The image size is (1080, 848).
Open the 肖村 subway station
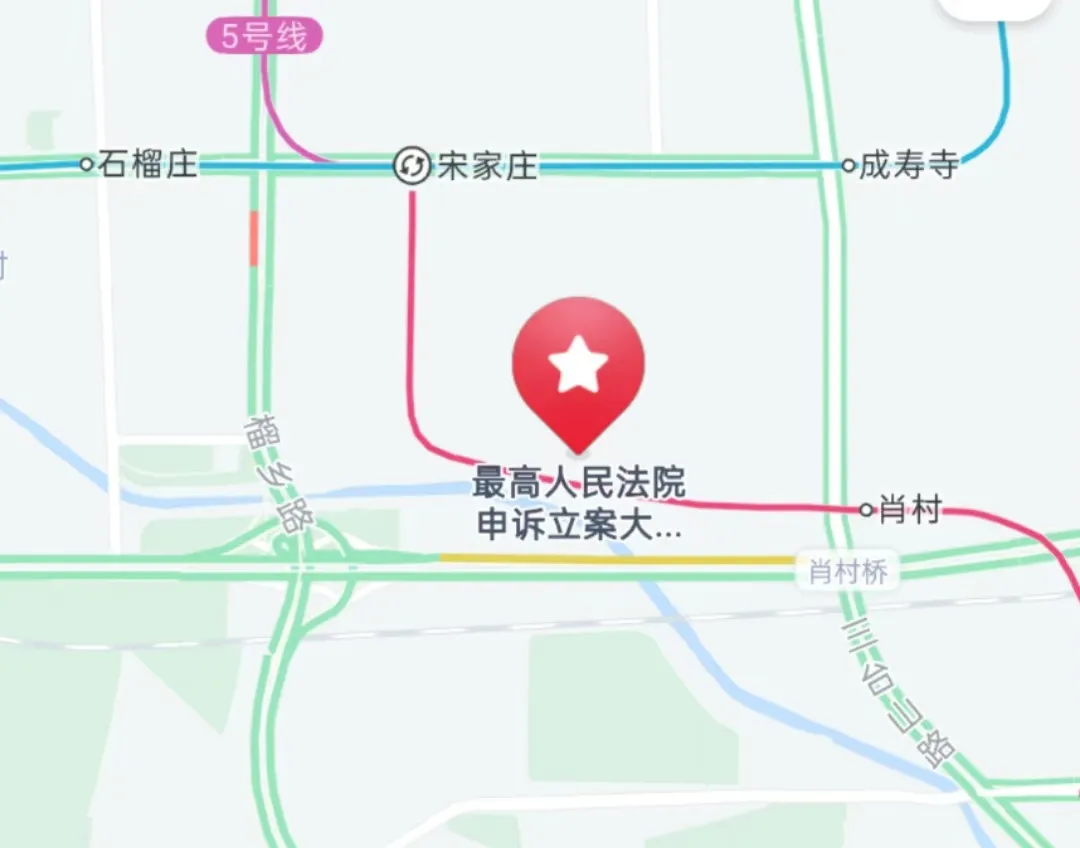(867, 510)
